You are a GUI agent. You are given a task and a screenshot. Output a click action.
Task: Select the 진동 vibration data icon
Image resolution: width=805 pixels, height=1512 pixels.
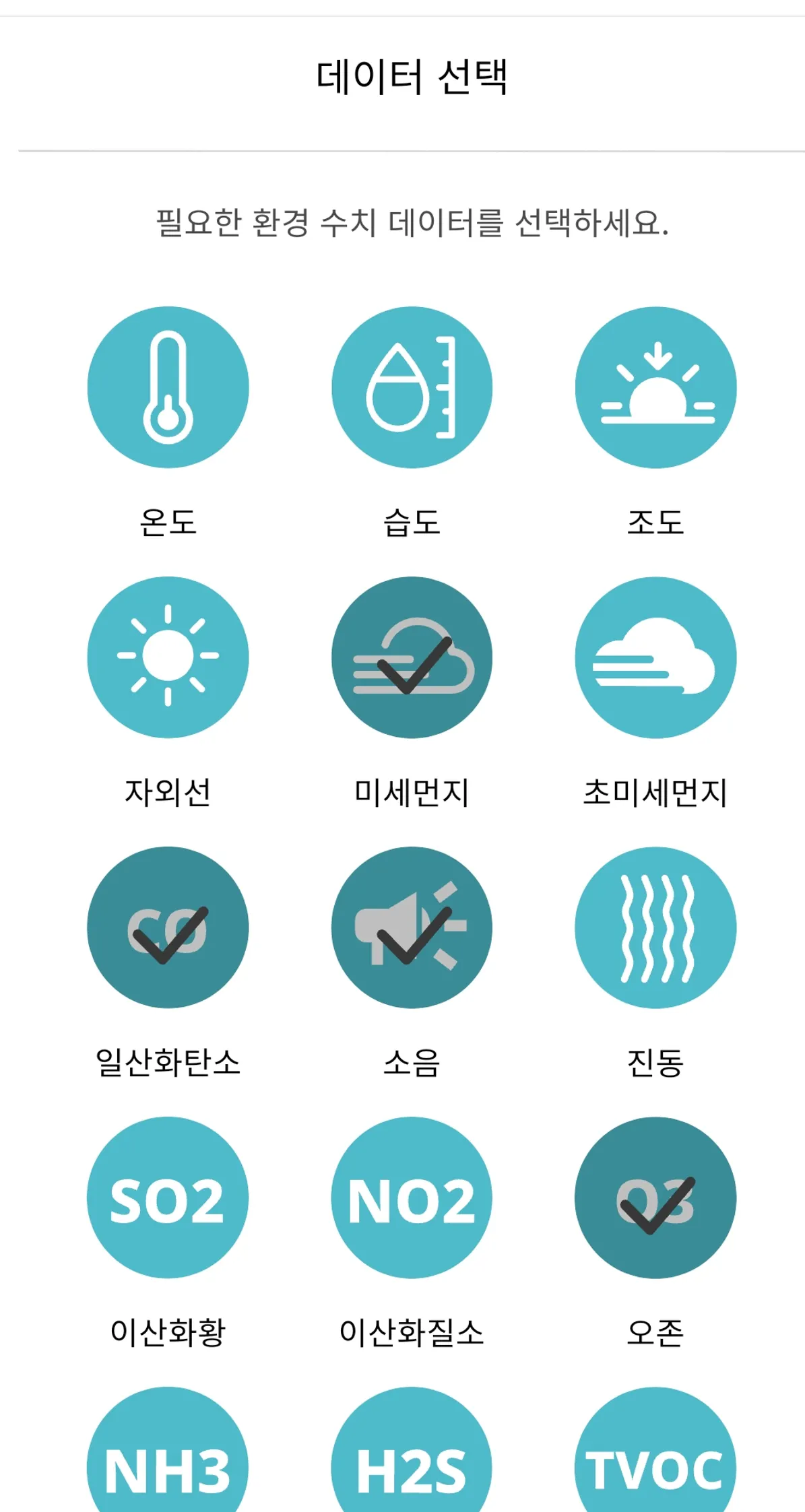coord(655,927)
